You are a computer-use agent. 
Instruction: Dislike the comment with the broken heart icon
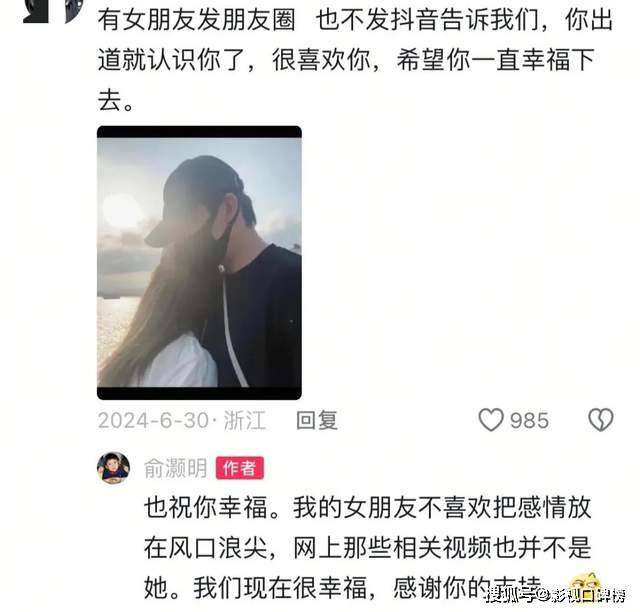pyautogui.click(x=600, y=420)
